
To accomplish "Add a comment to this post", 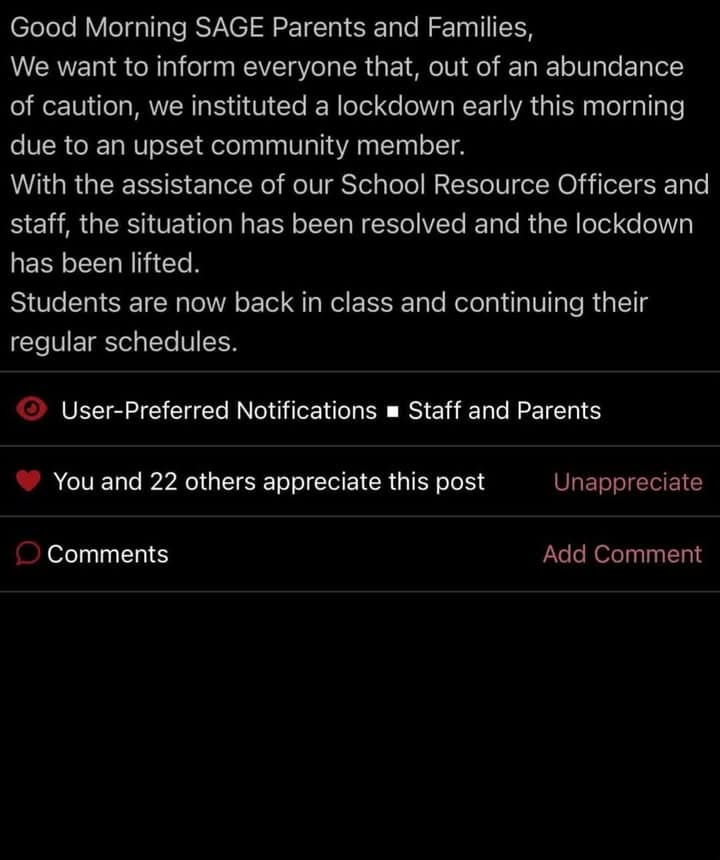I will (x=621, y=554).
